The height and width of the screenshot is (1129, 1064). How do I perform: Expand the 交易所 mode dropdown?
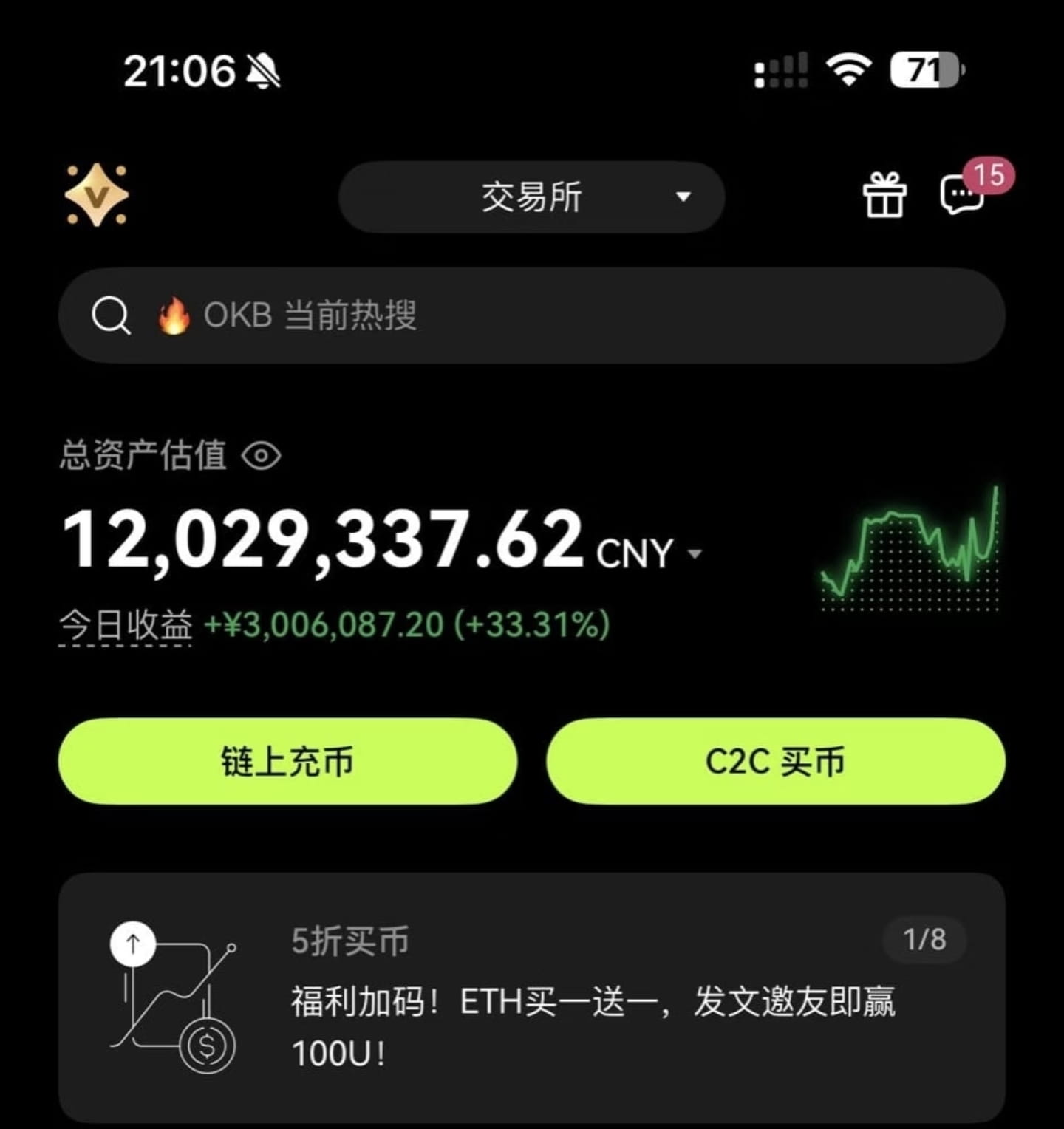click(x=531, y=197)
